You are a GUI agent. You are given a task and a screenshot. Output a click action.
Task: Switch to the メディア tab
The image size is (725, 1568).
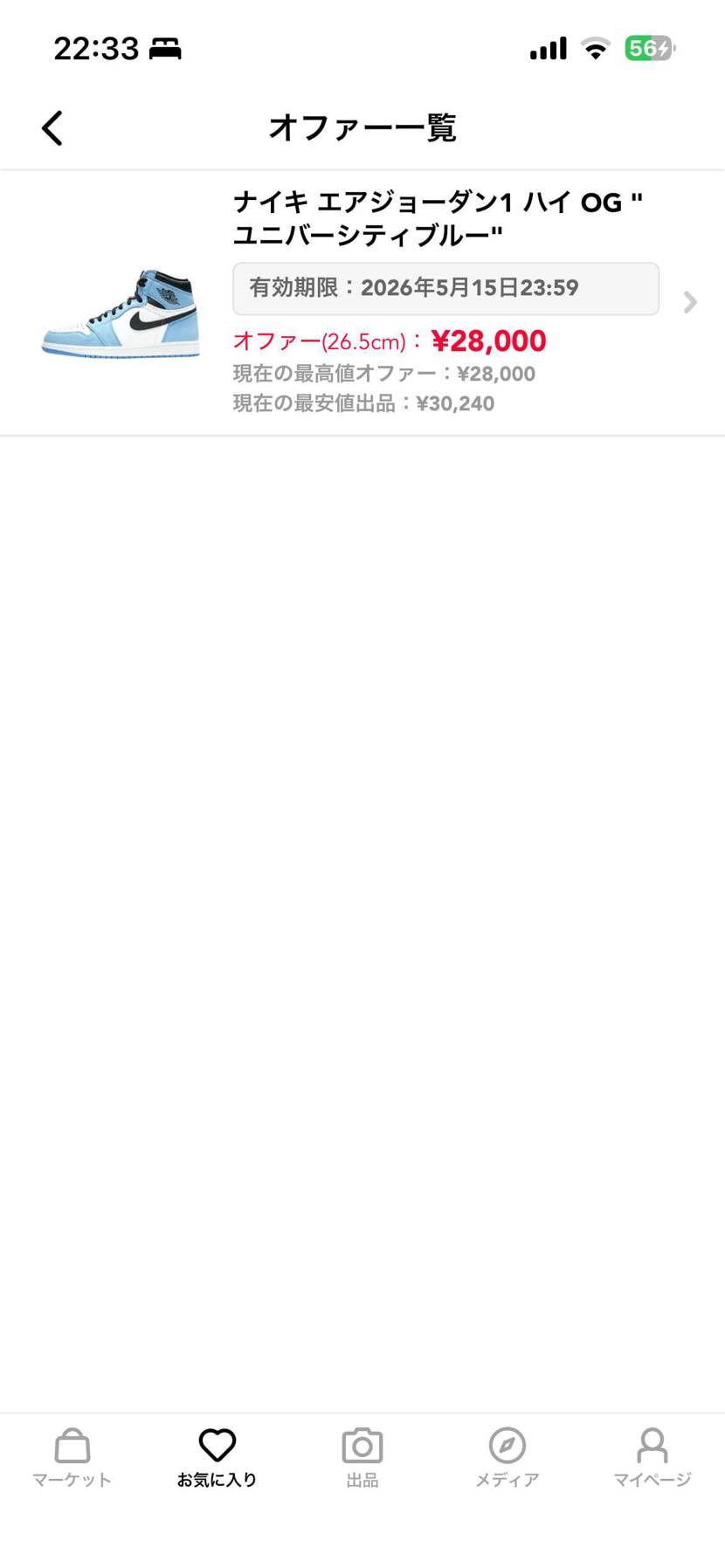[x=507, y=1457]
